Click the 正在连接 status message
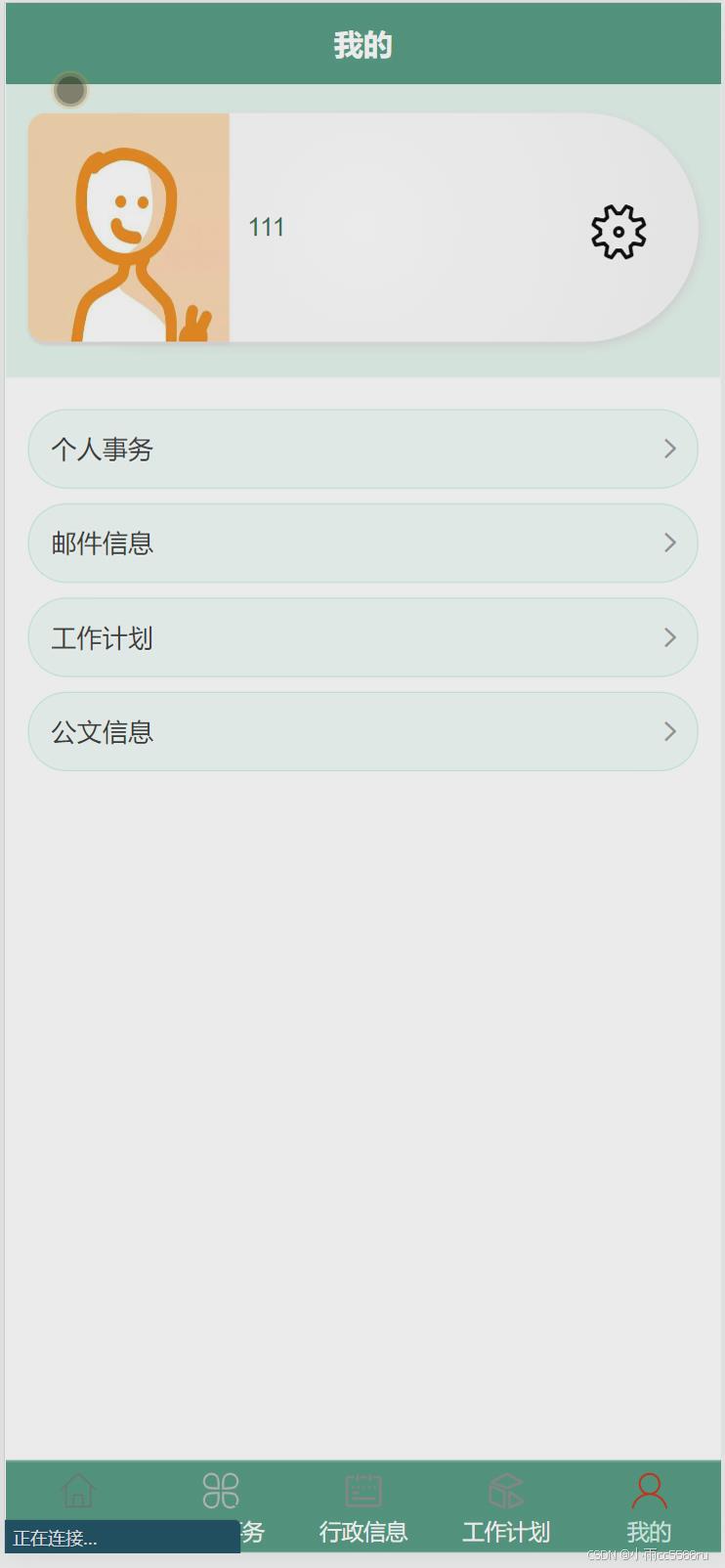The image size is (725, 1568). tap(59, 1538)
